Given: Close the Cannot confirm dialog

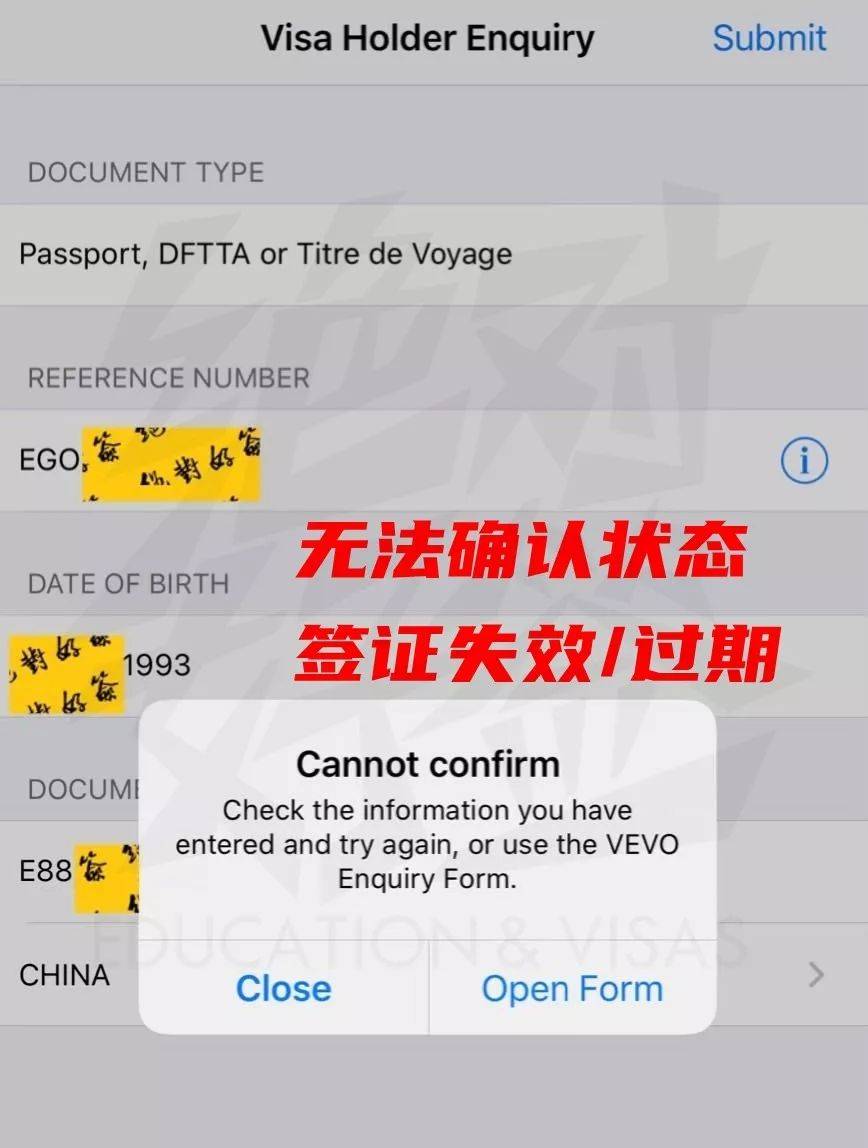Looking at the screenshot, I should coord(283,988).
